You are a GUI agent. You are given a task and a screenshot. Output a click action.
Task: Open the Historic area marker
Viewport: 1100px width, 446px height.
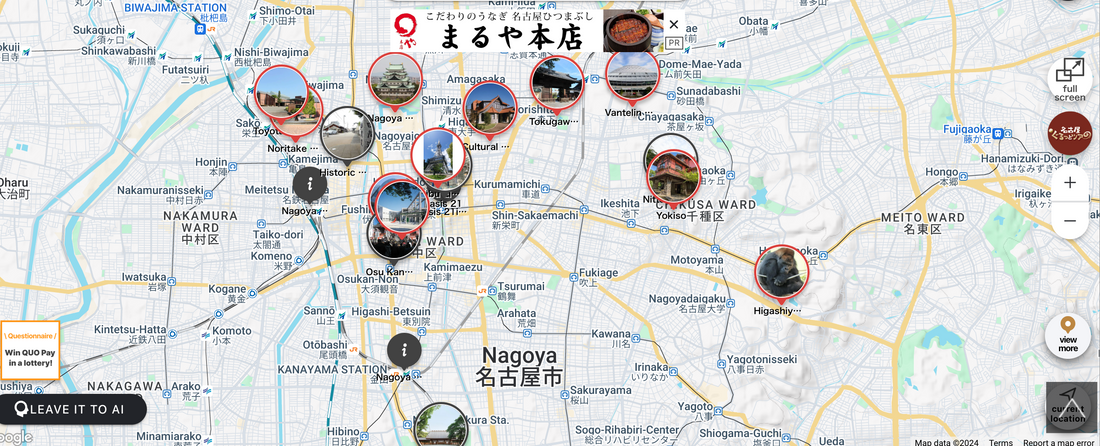tap(347, 133)
